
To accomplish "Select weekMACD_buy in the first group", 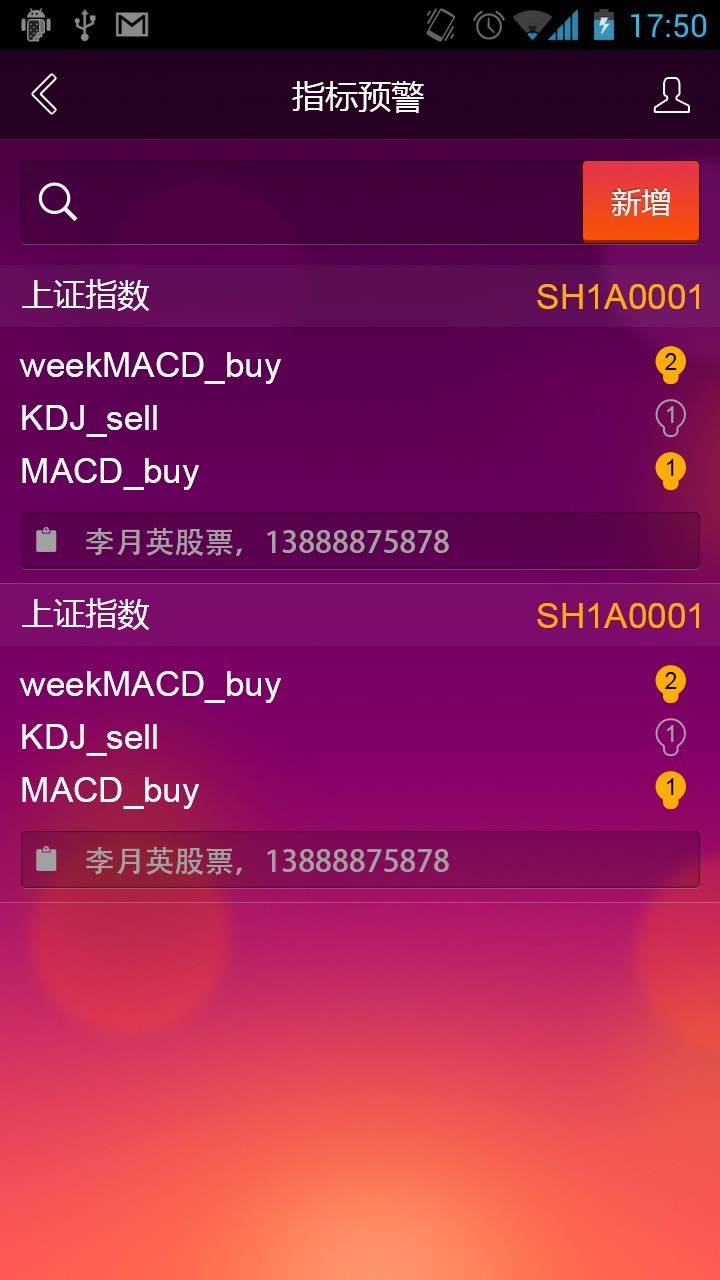I will (150, 365).
